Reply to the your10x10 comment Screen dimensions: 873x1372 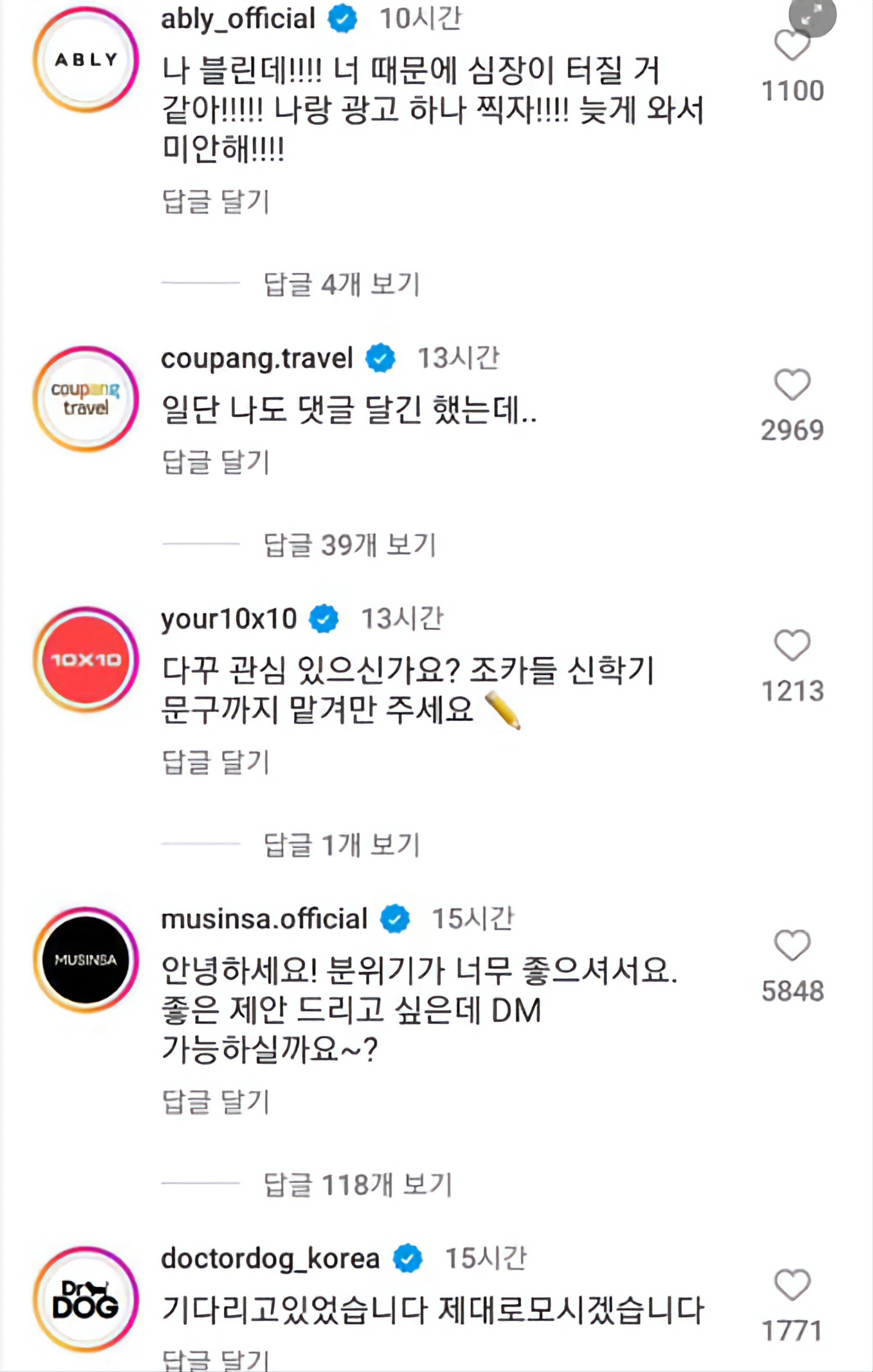coord(215,763)
